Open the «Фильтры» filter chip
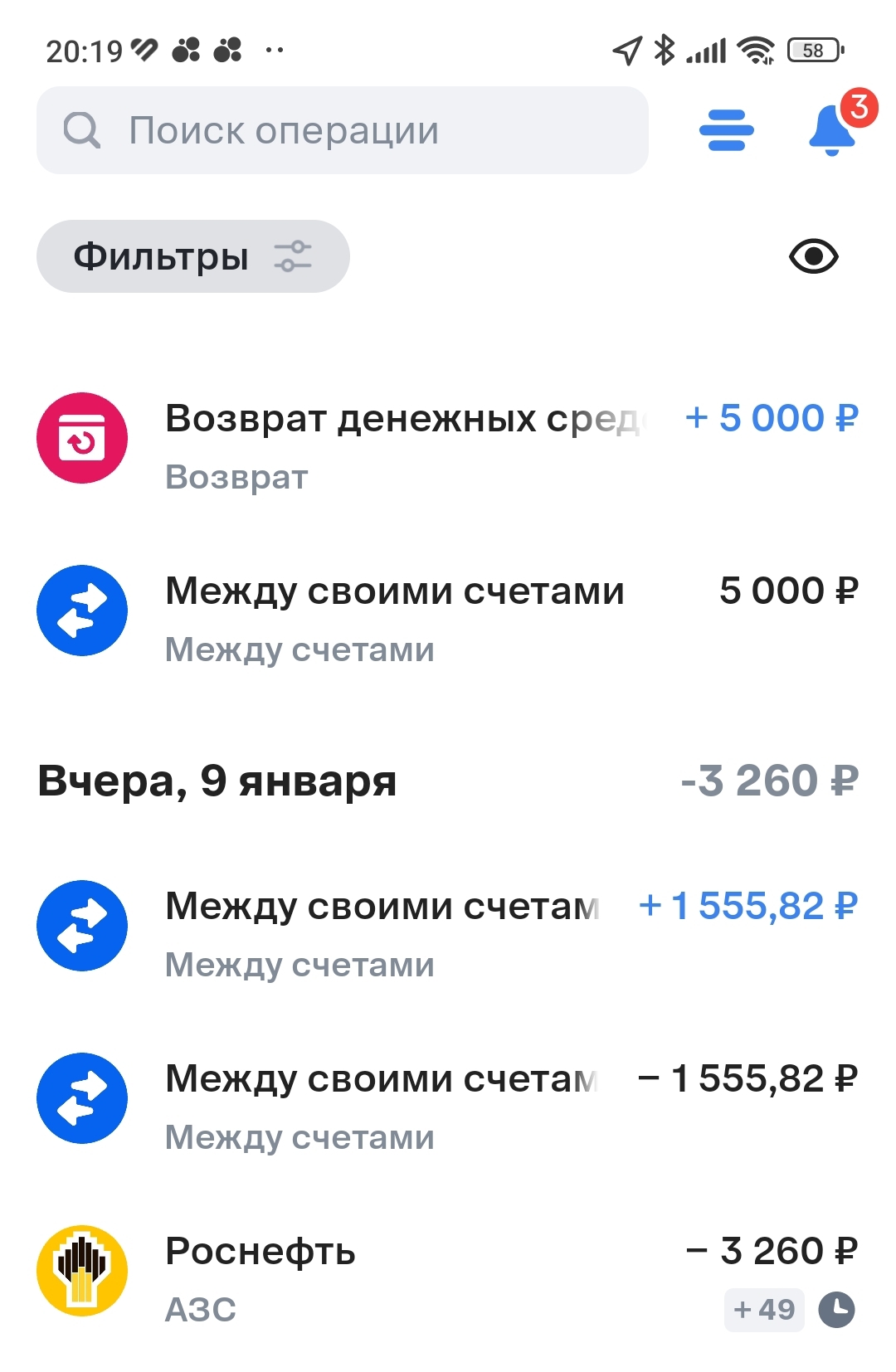The width and height of the screenshot is (896, 1372). 192,256
